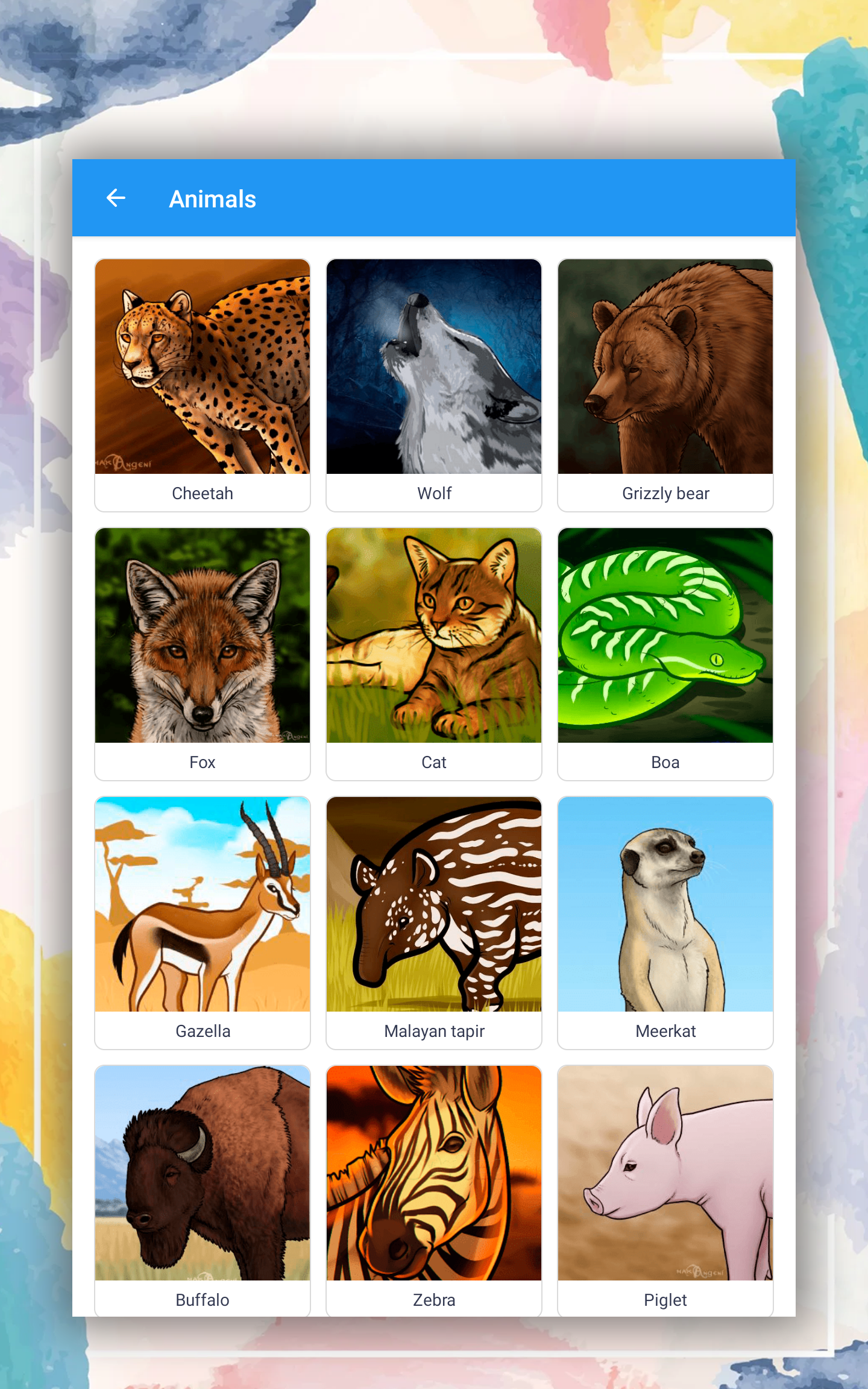This screenshot has height=1389, width=868.
Task: Open the Grizzly bear tile
Action: coord(665,385)
